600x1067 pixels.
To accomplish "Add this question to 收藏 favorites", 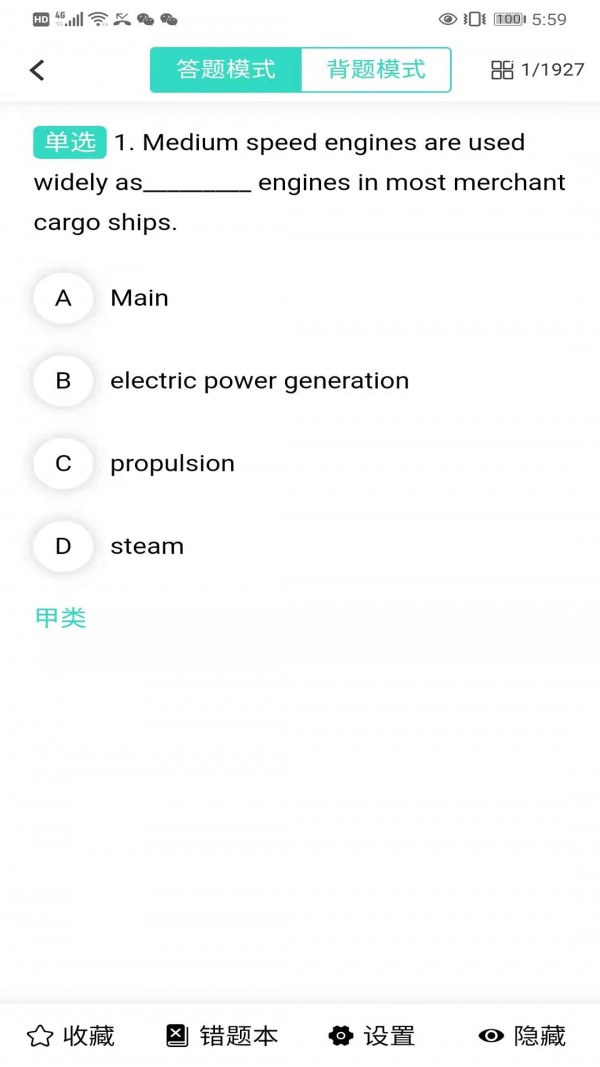I will 71,1036.
